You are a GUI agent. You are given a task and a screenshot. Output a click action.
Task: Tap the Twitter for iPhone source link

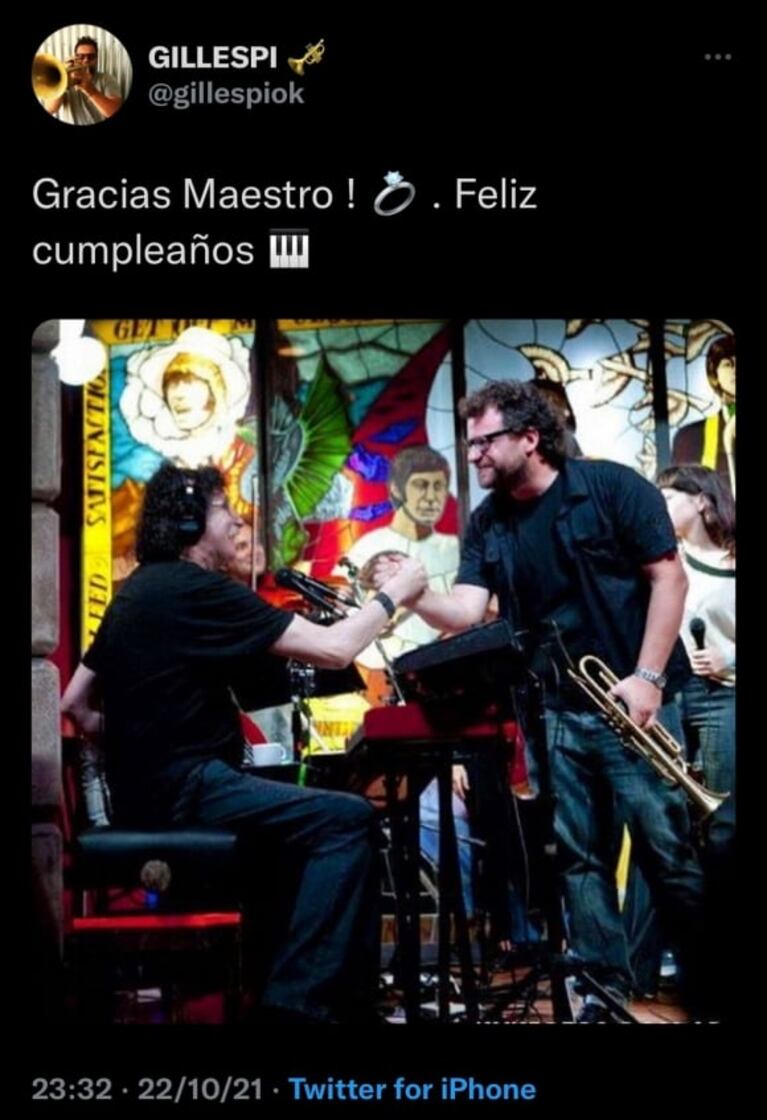pyautogui.click(x=412, y=1089)
